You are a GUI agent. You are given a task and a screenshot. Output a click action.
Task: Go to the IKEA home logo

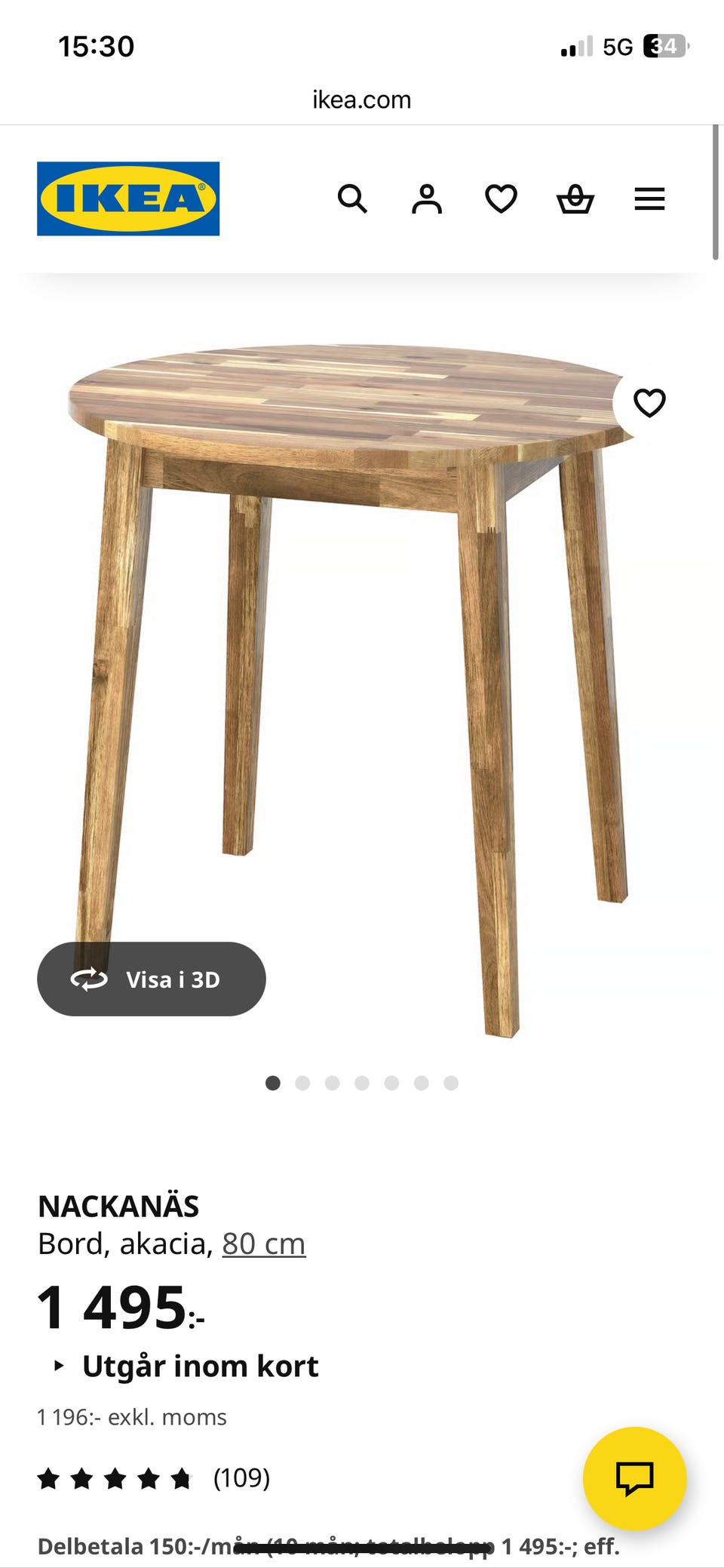pos(128,198)
